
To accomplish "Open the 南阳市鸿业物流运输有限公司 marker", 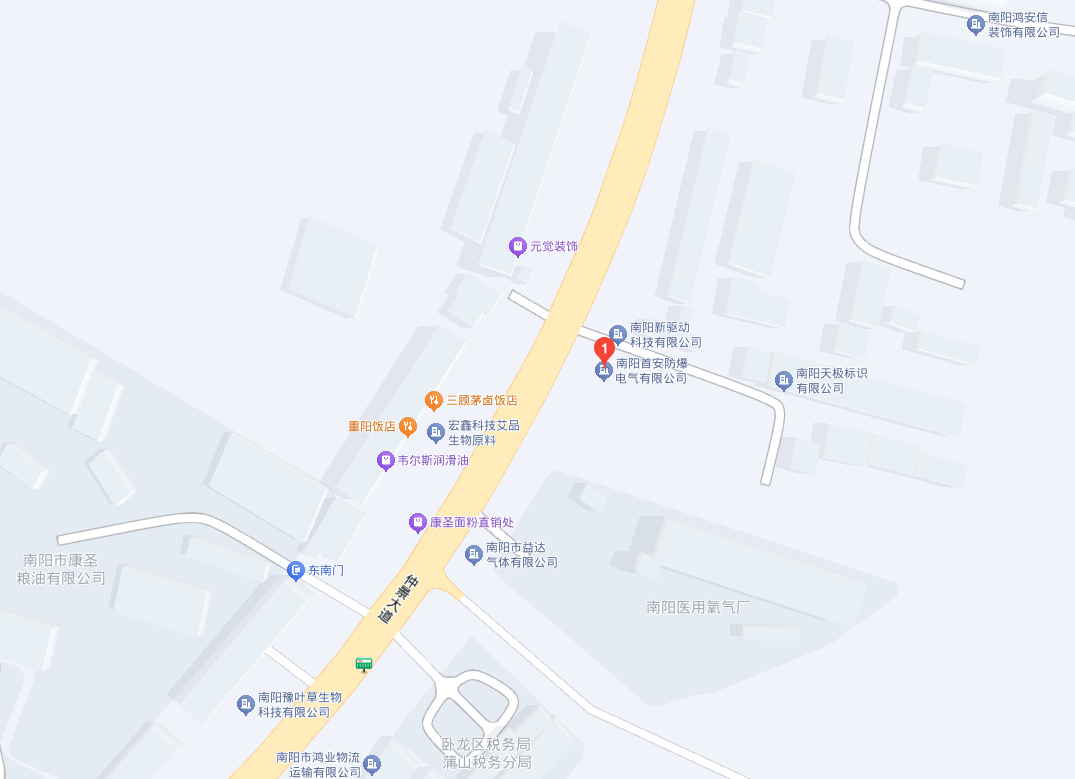I will pyautogui.click(x=372, y=765).
